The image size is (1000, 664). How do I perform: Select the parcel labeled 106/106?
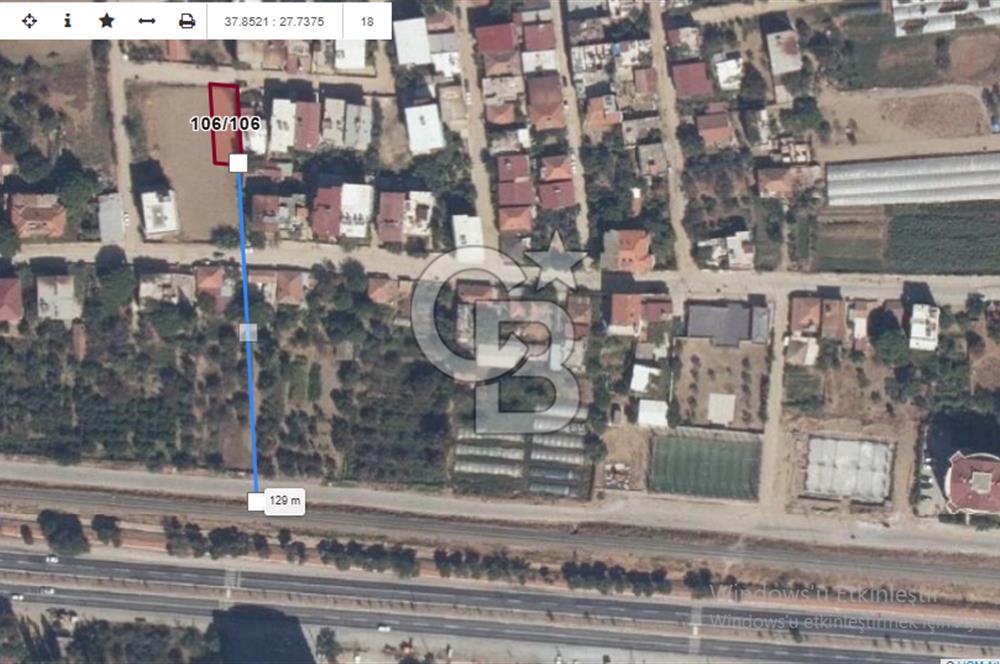point(225,124)
